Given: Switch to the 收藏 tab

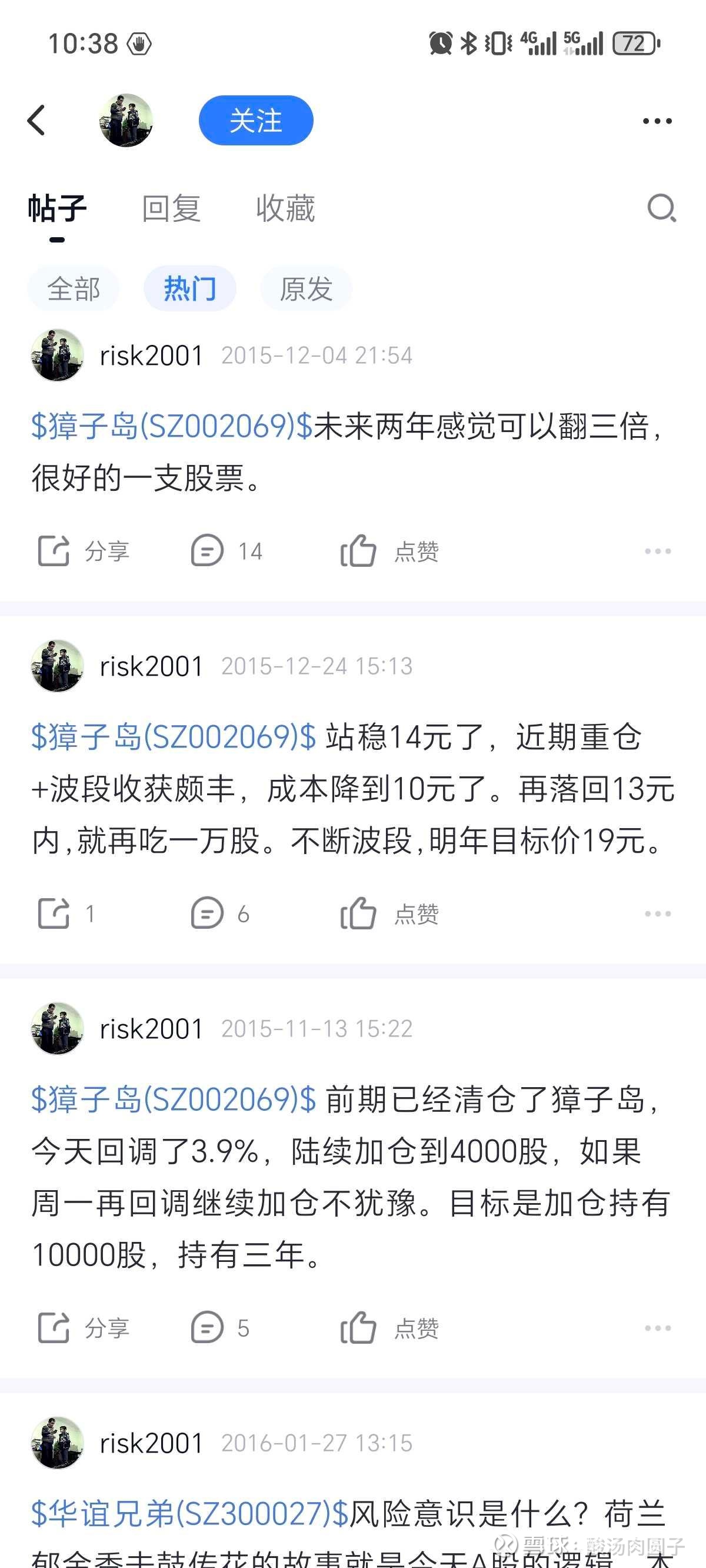Looking at the screenshot, I should click(285, 208).
